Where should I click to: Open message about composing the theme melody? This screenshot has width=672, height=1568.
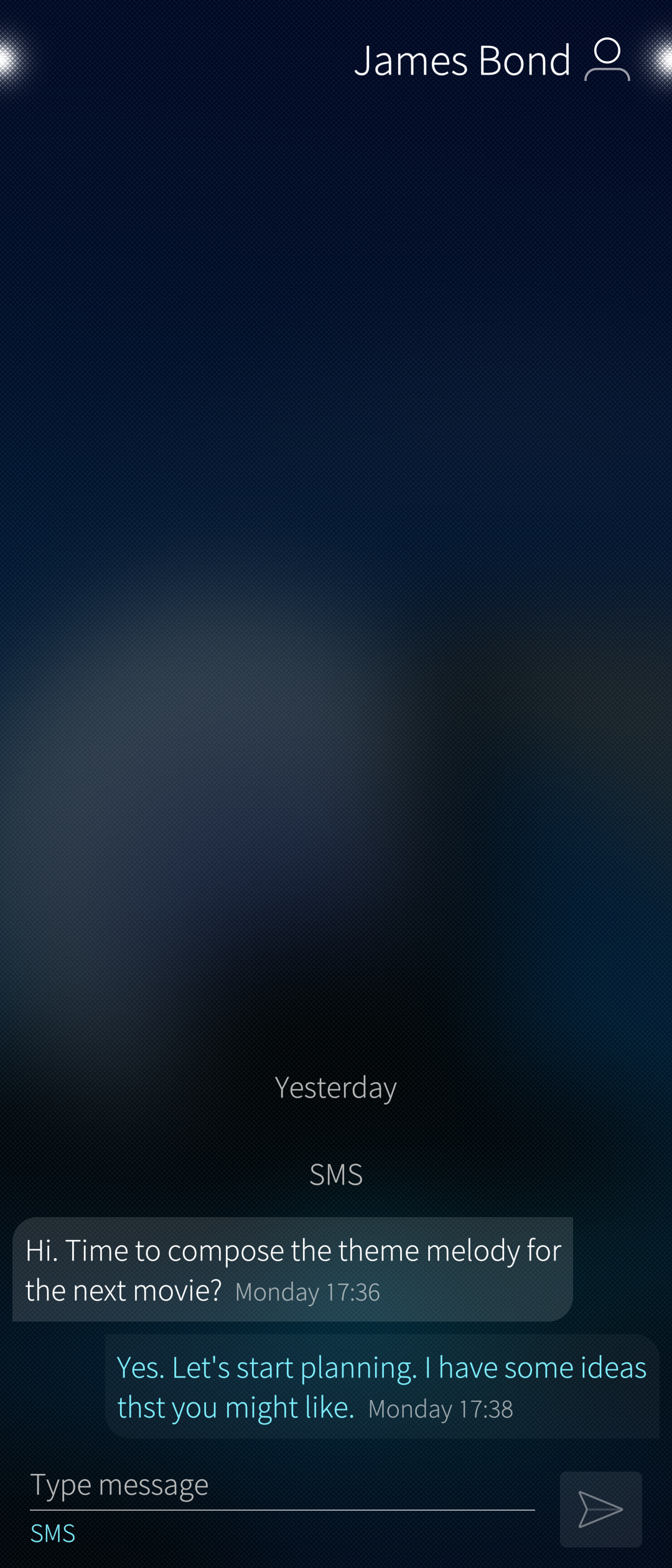tap(292, 1269)
